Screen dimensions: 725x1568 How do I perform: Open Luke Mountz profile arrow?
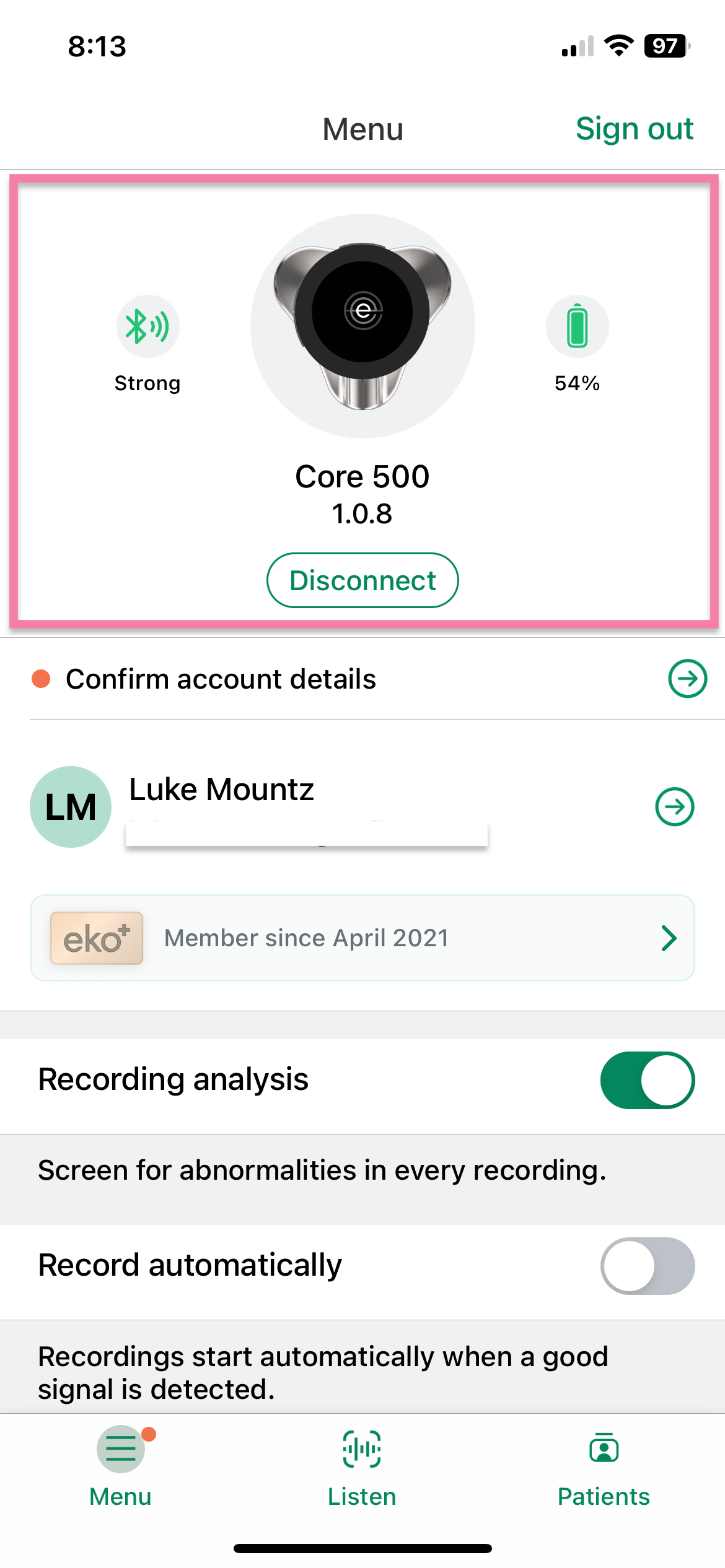click(x=674, y=806)
